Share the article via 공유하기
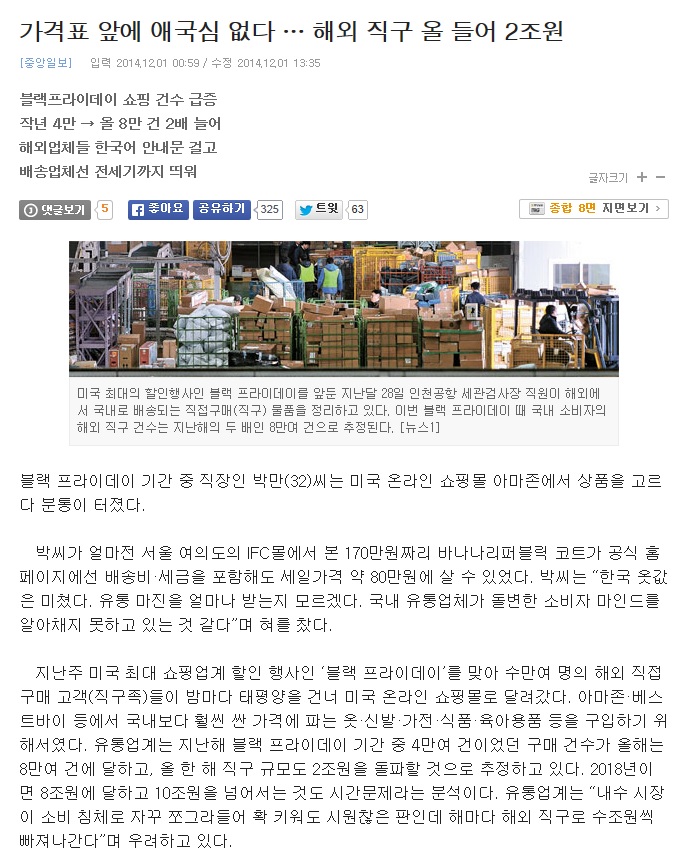 pyautogui.click(x=222, y=210)
